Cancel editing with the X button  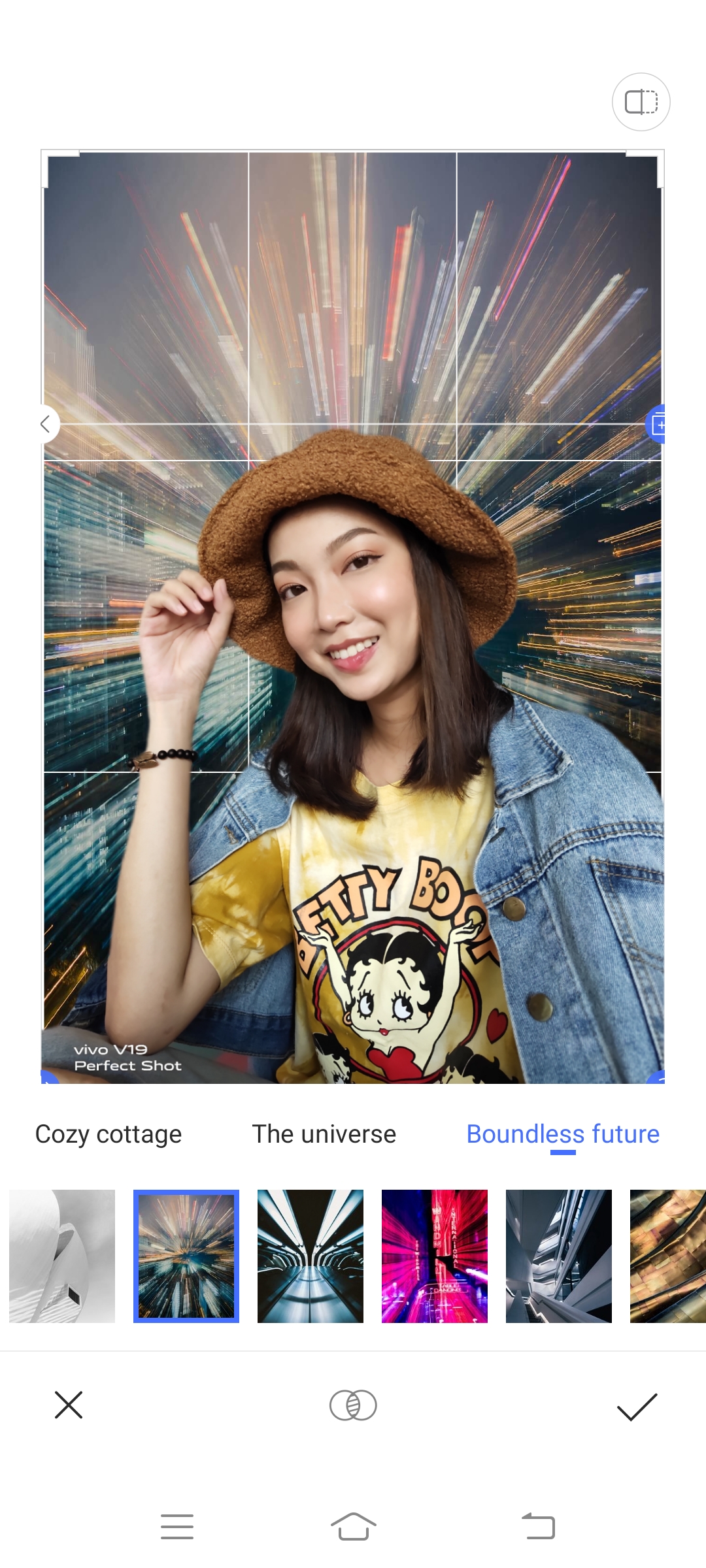[x=69, y=1405]
